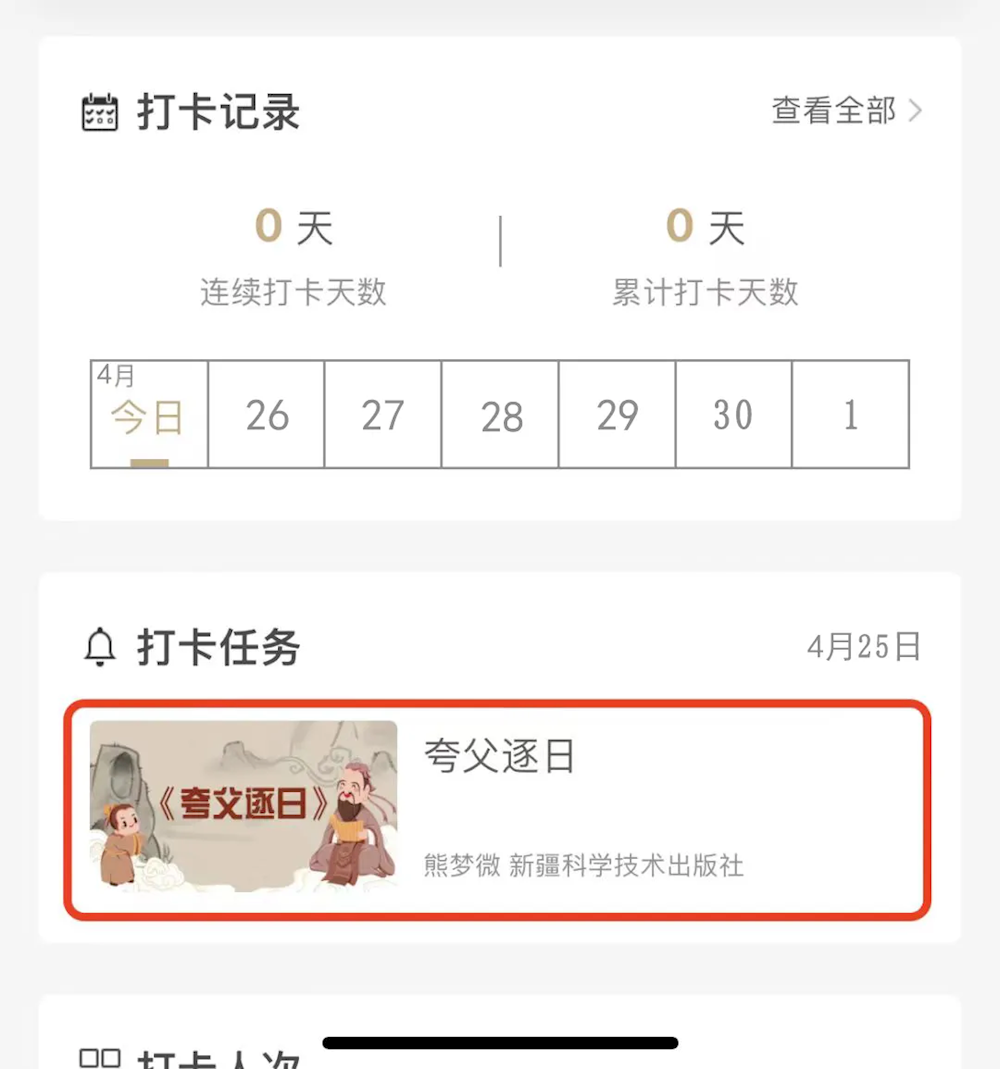
Task: Open the 夸父逐日 check-in task card
Action: coord(497,809)
